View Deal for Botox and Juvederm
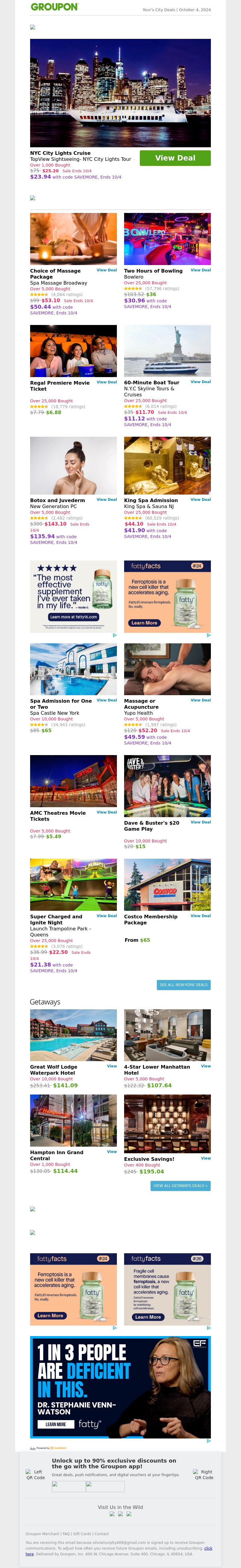Screen dimensions: 241x1568 pos(107,499)
